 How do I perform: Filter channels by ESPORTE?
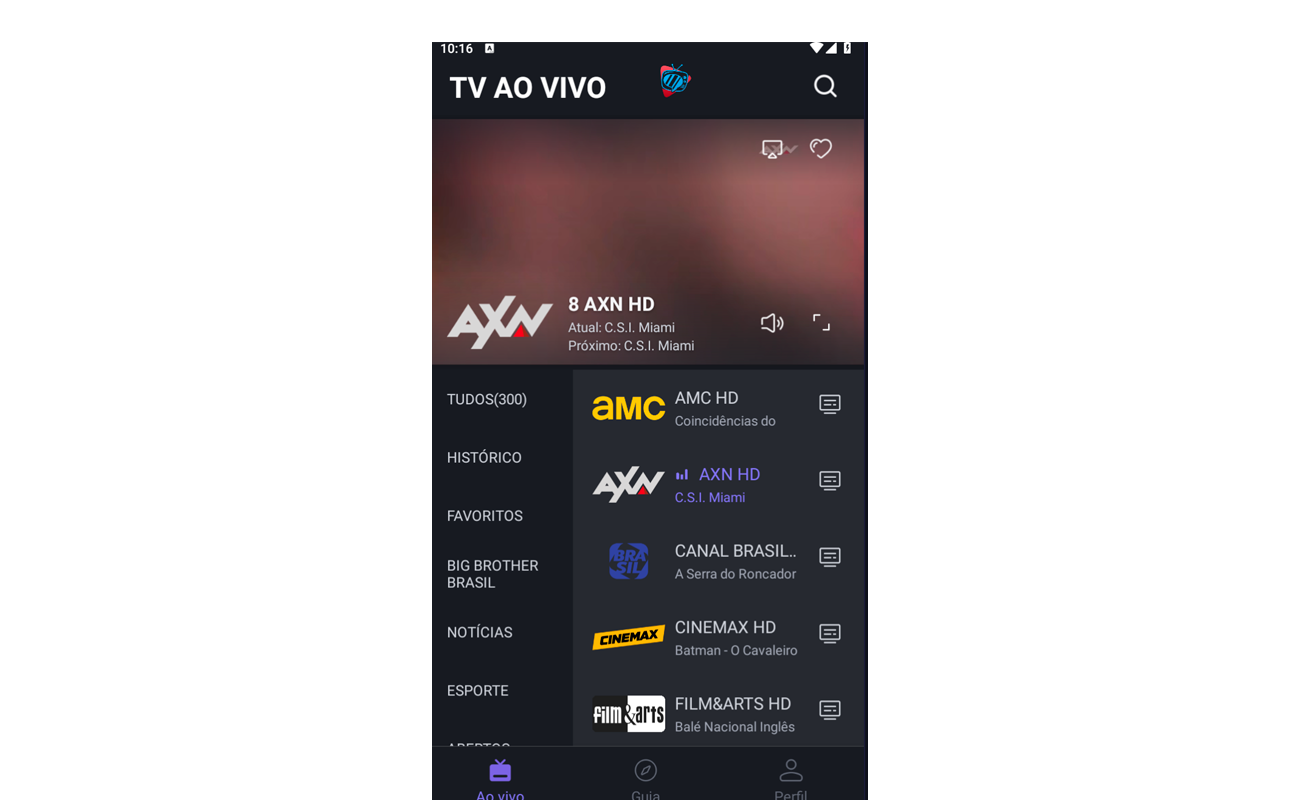click(478, 691)
